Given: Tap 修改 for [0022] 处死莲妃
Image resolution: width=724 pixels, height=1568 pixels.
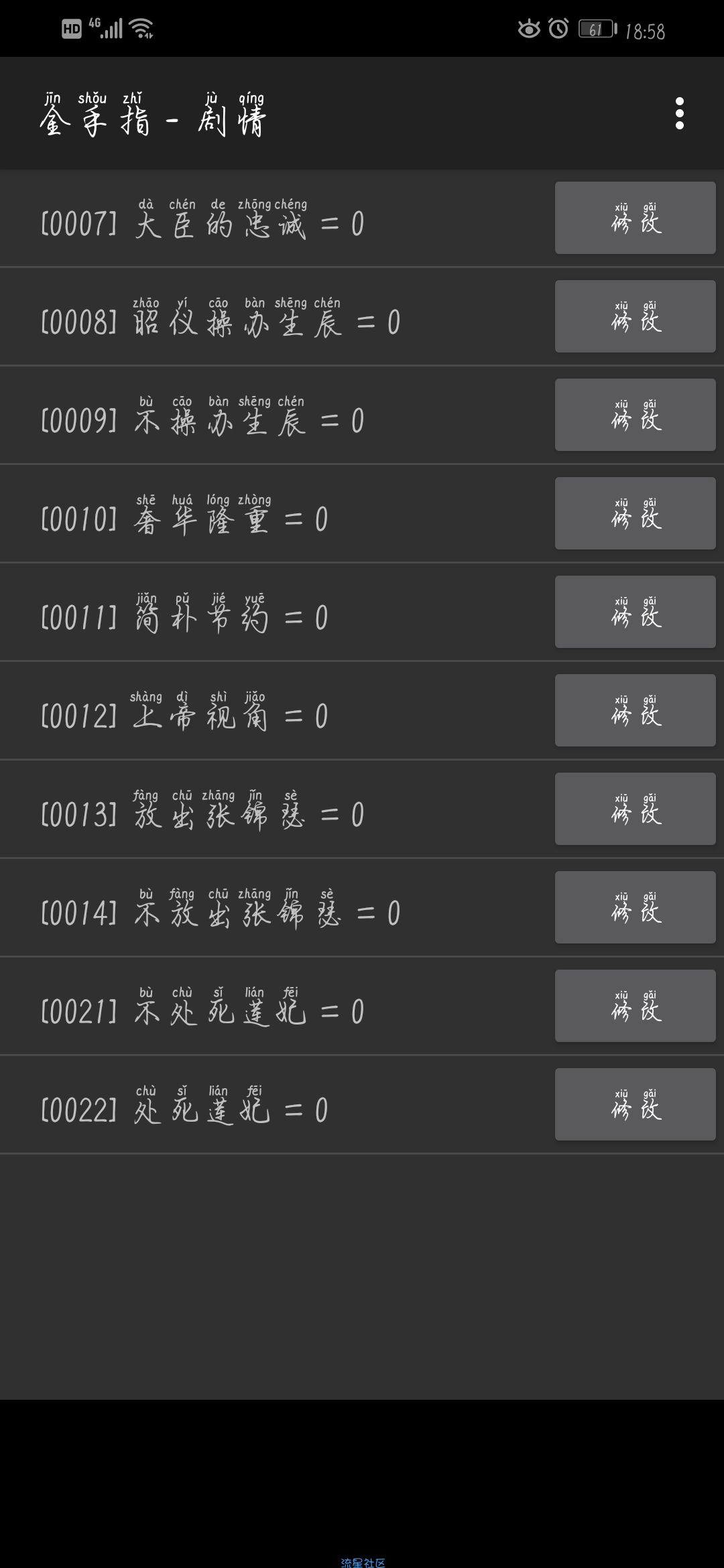Looking at the screenshot, I should pyautogui.click(x=635, y=1104).
